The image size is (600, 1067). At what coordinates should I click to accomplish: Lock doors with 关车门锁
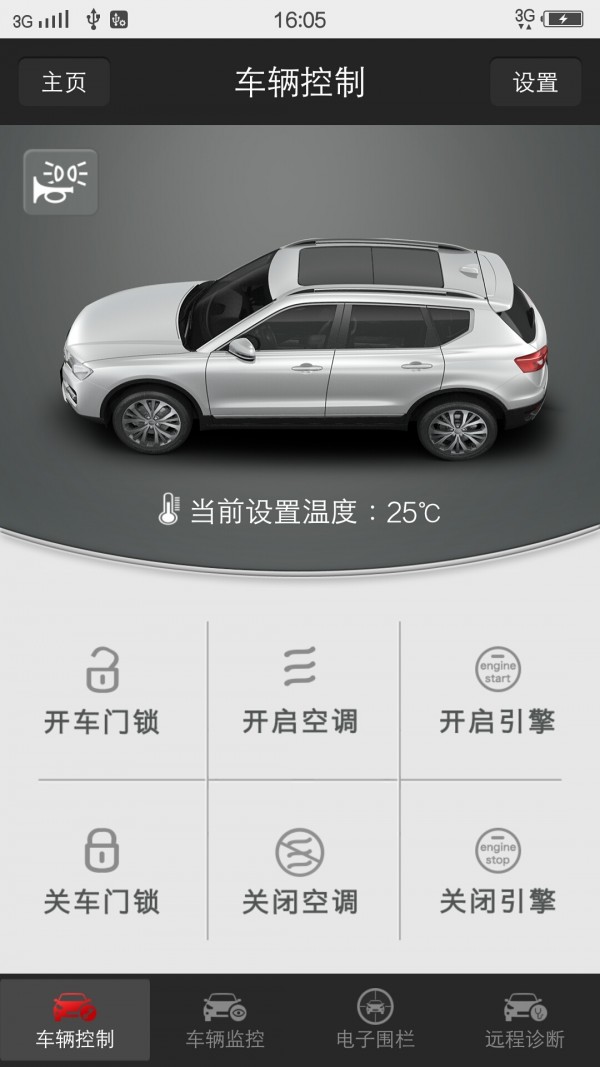tap(102, 870)
